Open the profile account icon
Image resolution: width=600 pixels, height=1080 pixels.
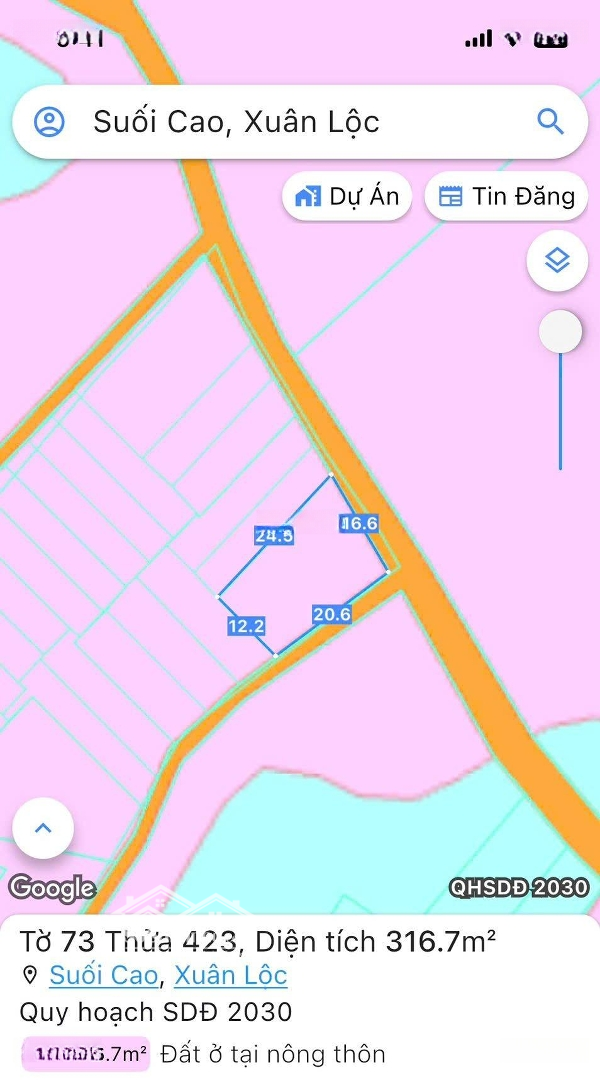tap(49, 122)
